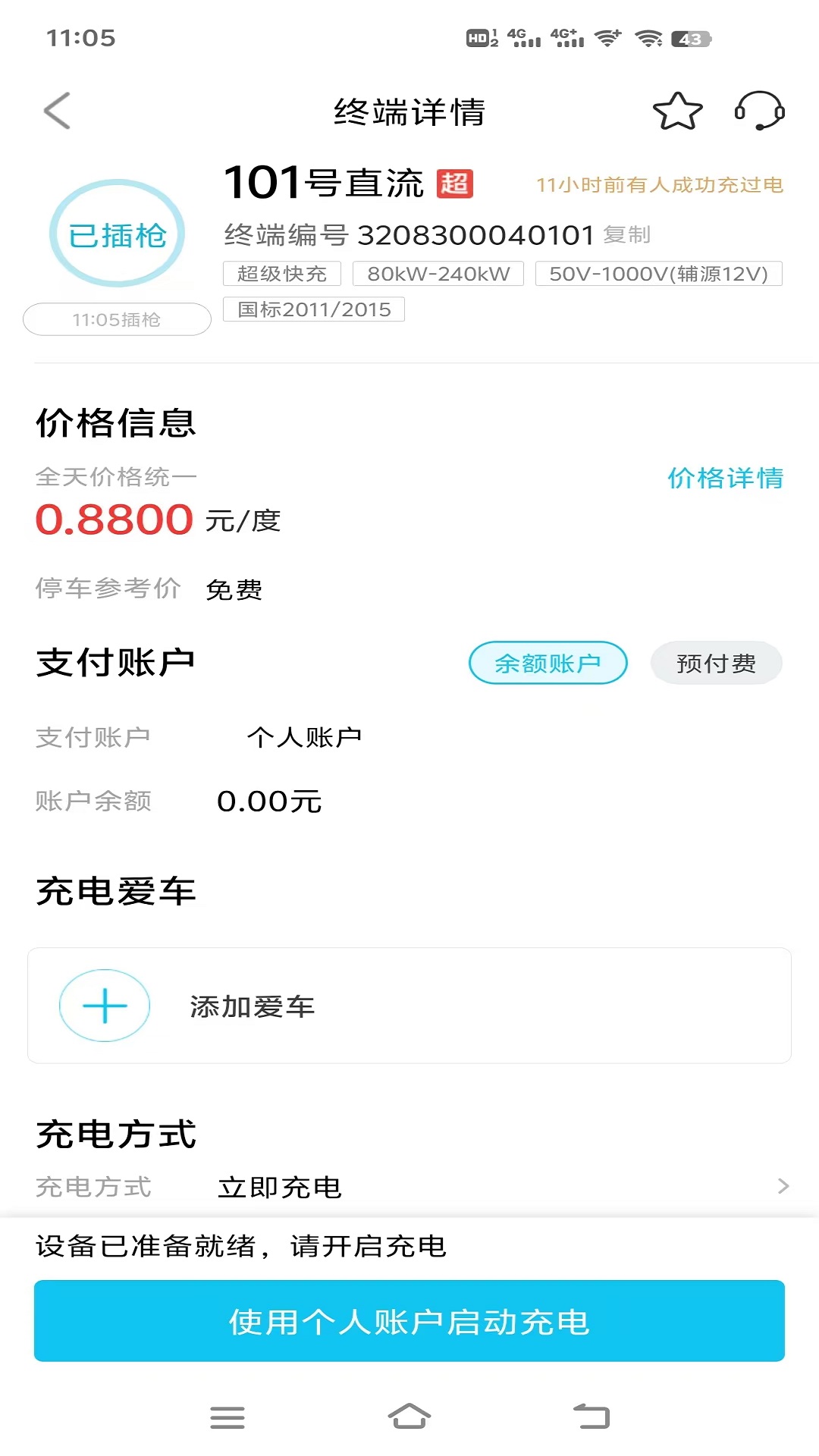The width and height of the screenshot is (819, 1456).
Task: Tap the 已插枪 status circle
Action: point(117,235)
